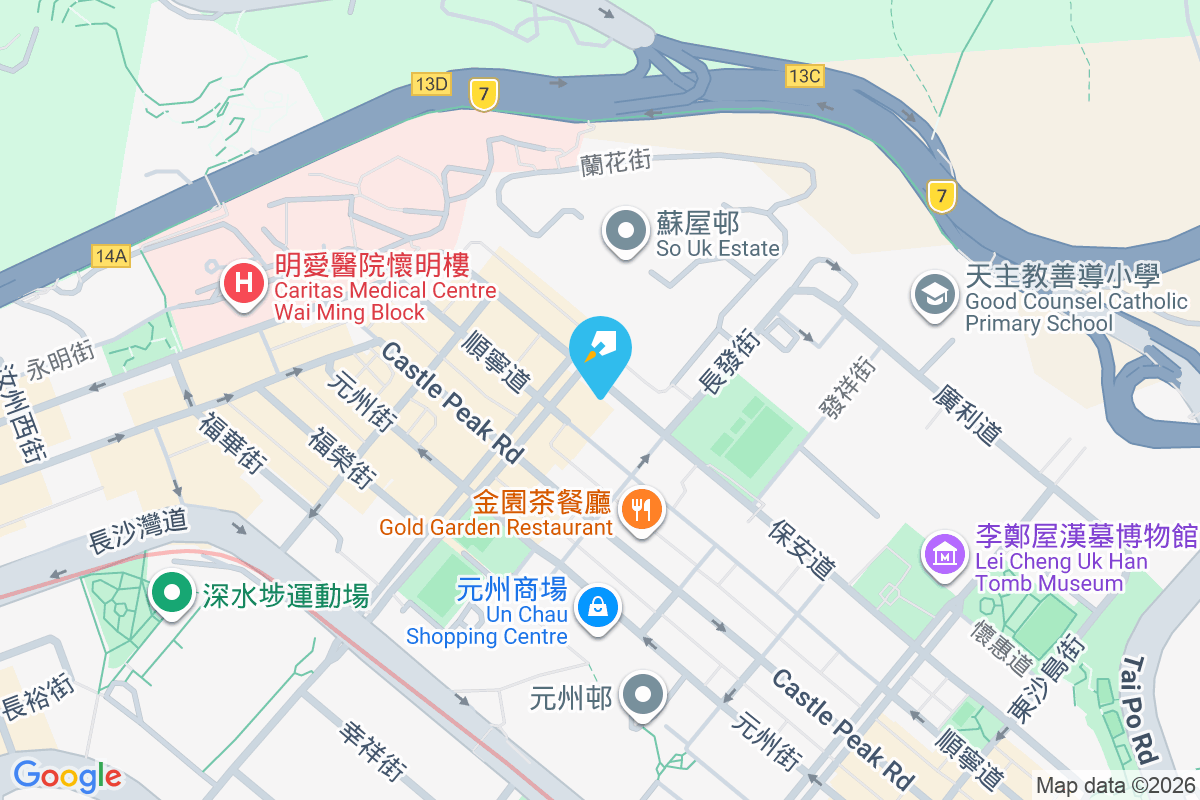Tap Good Counsel Catholic Primary School marker

(x=935, y=294)
